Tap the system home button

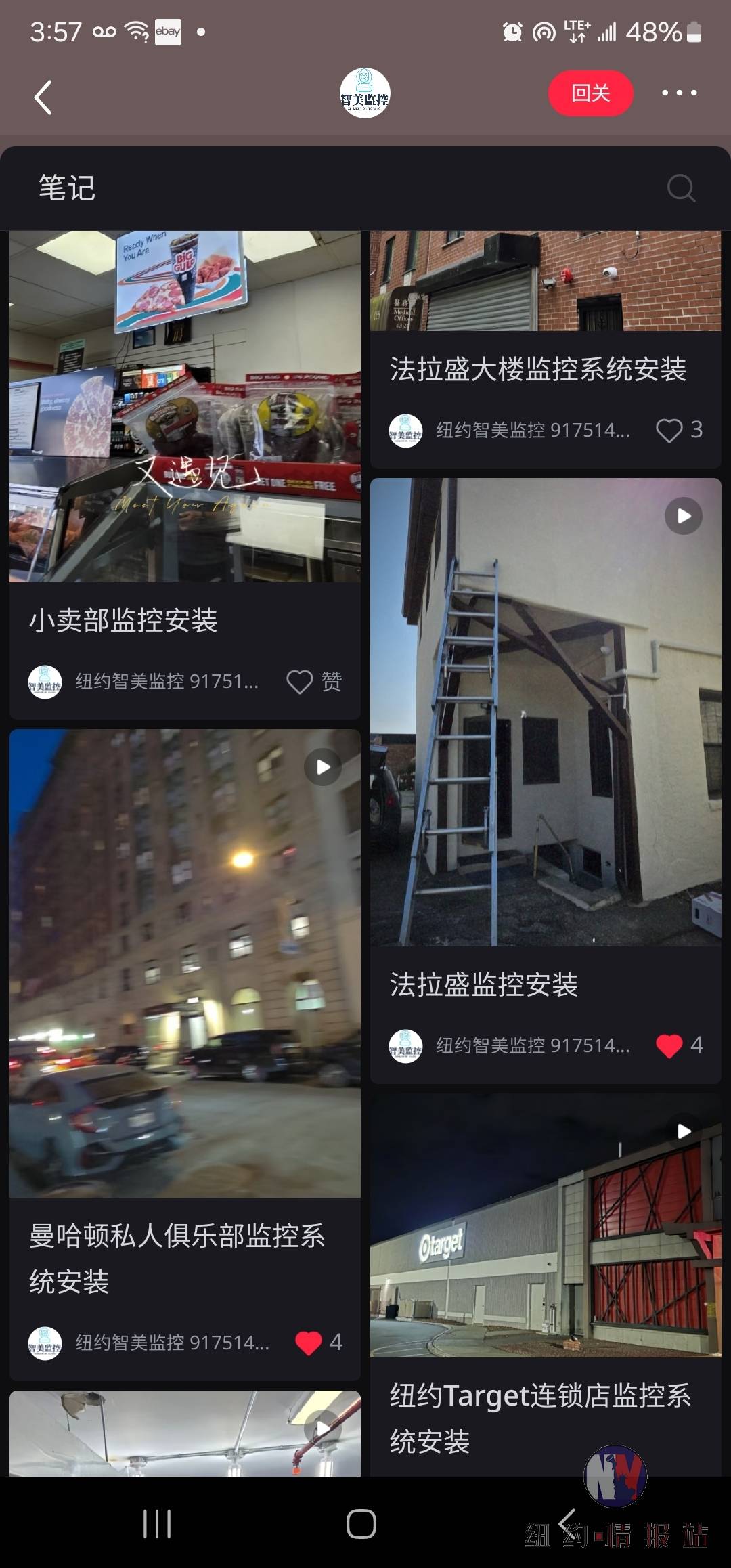[361, 1524]
